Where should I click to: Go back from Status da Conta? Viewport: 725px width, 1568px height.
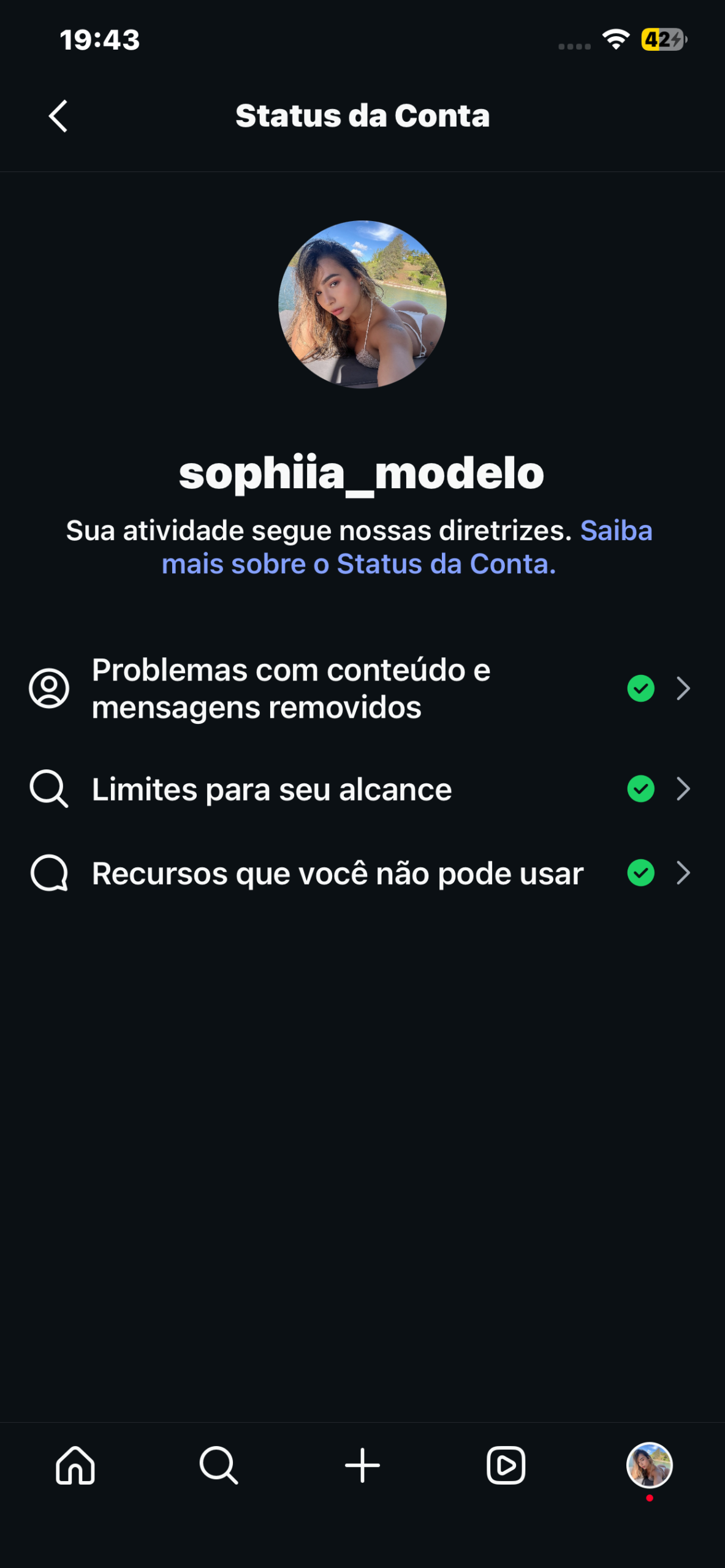[58, 116]
